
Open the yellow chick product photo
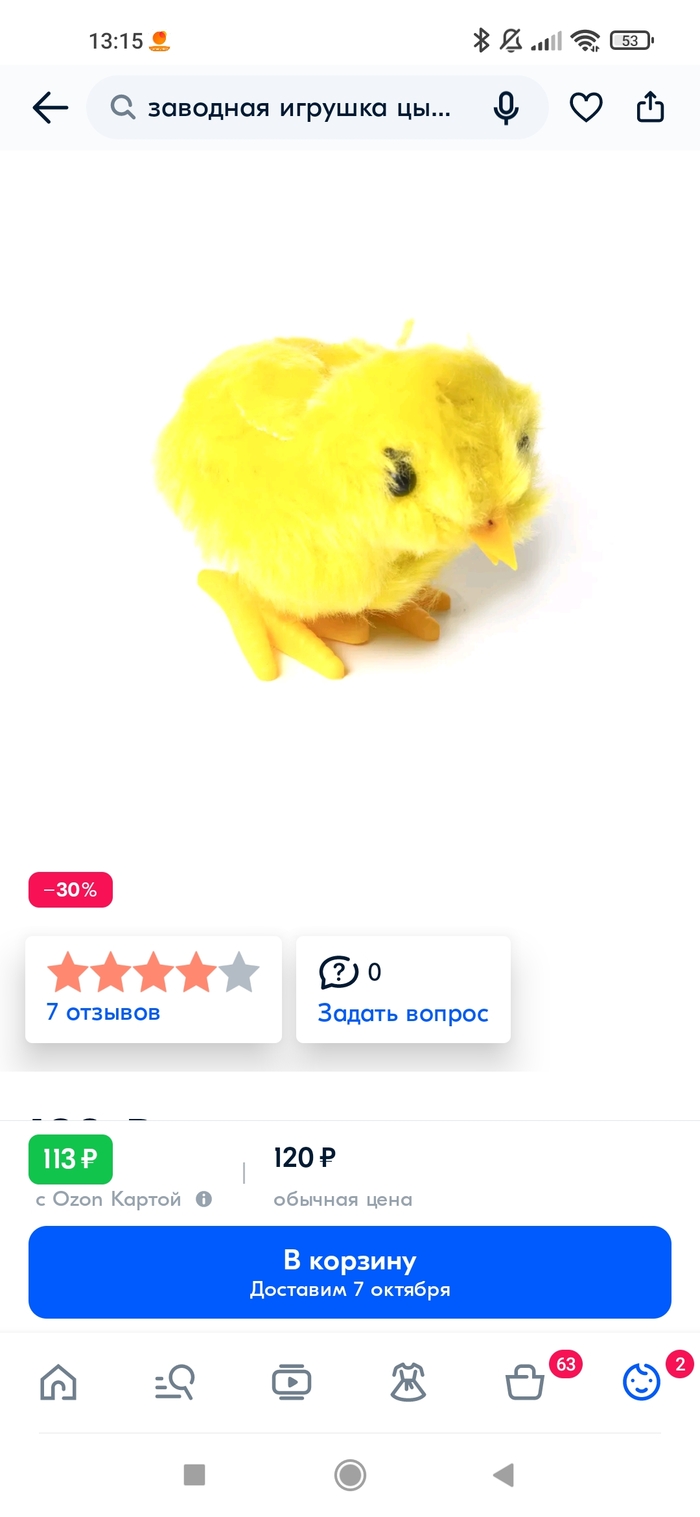point(350,500)
